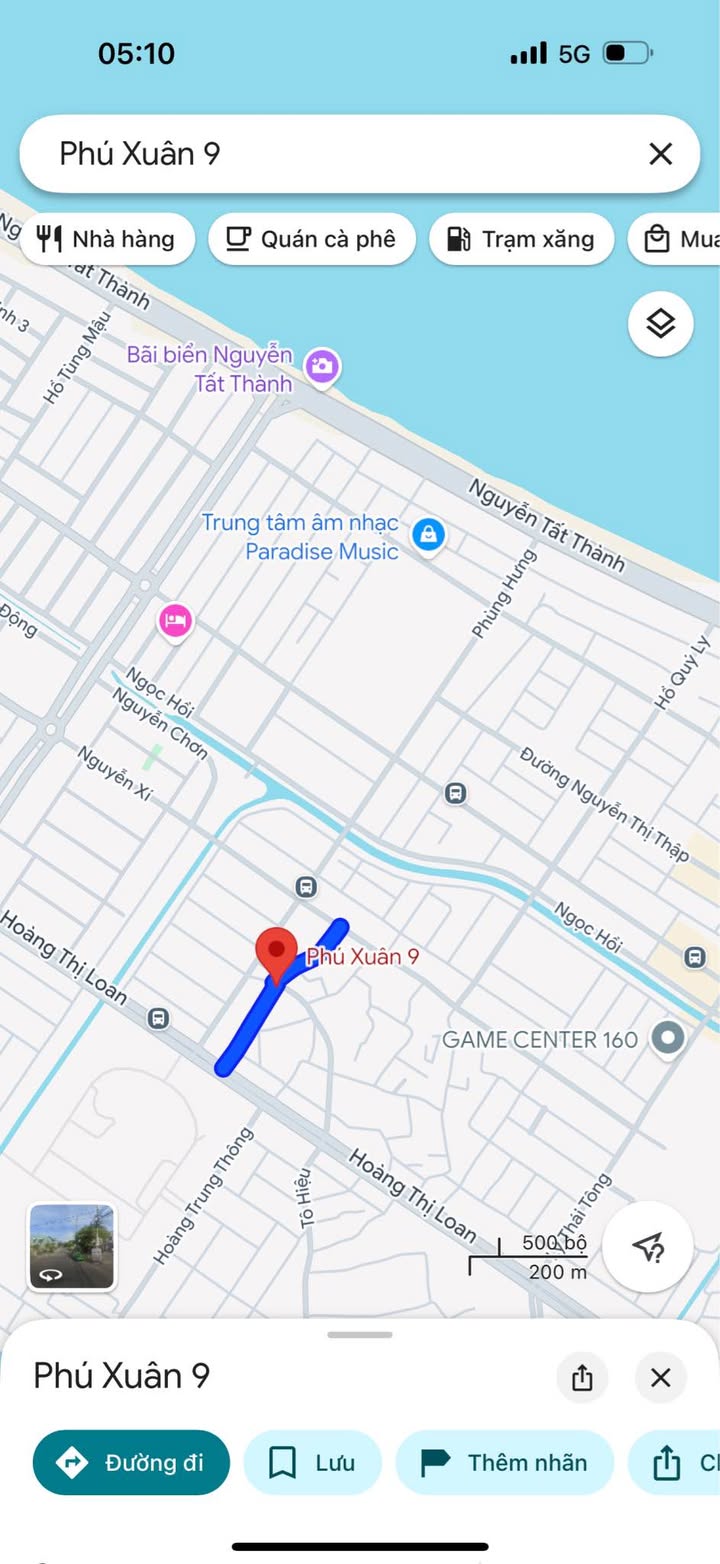Open Bãi biển Nguyễn Tất Thành marker

(321, 366)
